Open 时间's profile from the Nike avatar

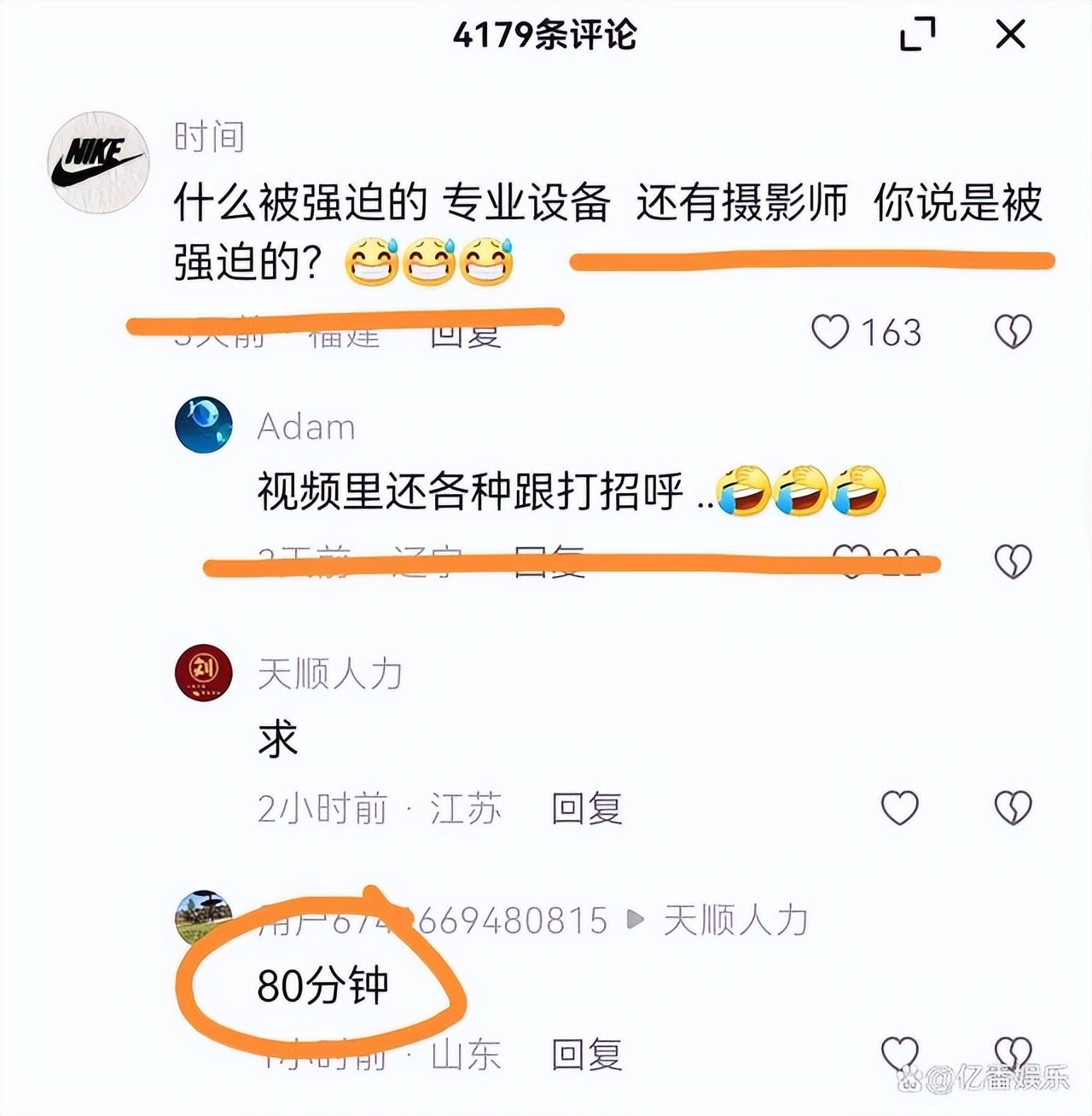pyautogui.click(x=98, y=162)
